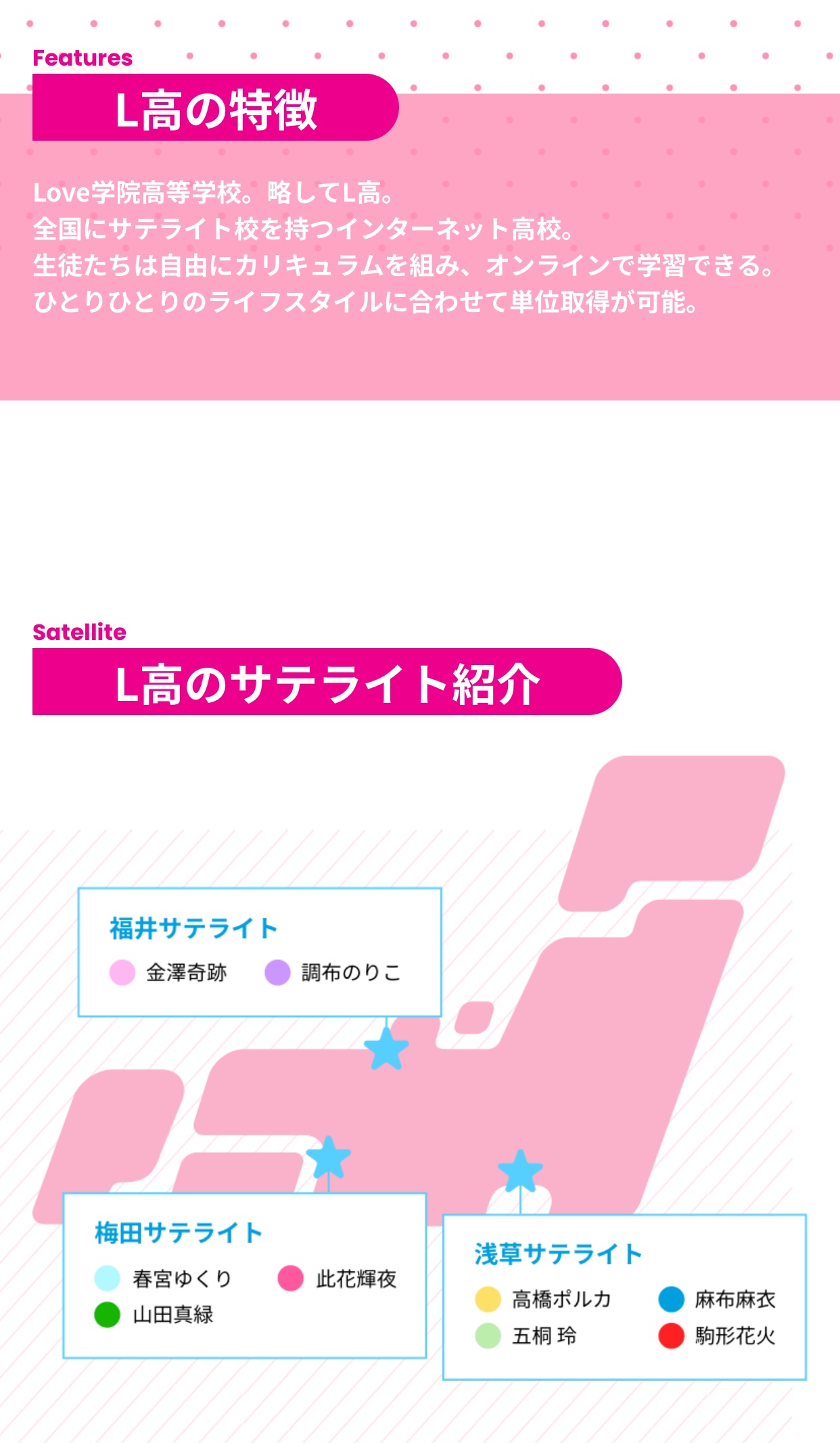Open 此花輝夜's profile
Image resolution: width=840 pixels, height=1443 pixels.
pos(337,1278)
